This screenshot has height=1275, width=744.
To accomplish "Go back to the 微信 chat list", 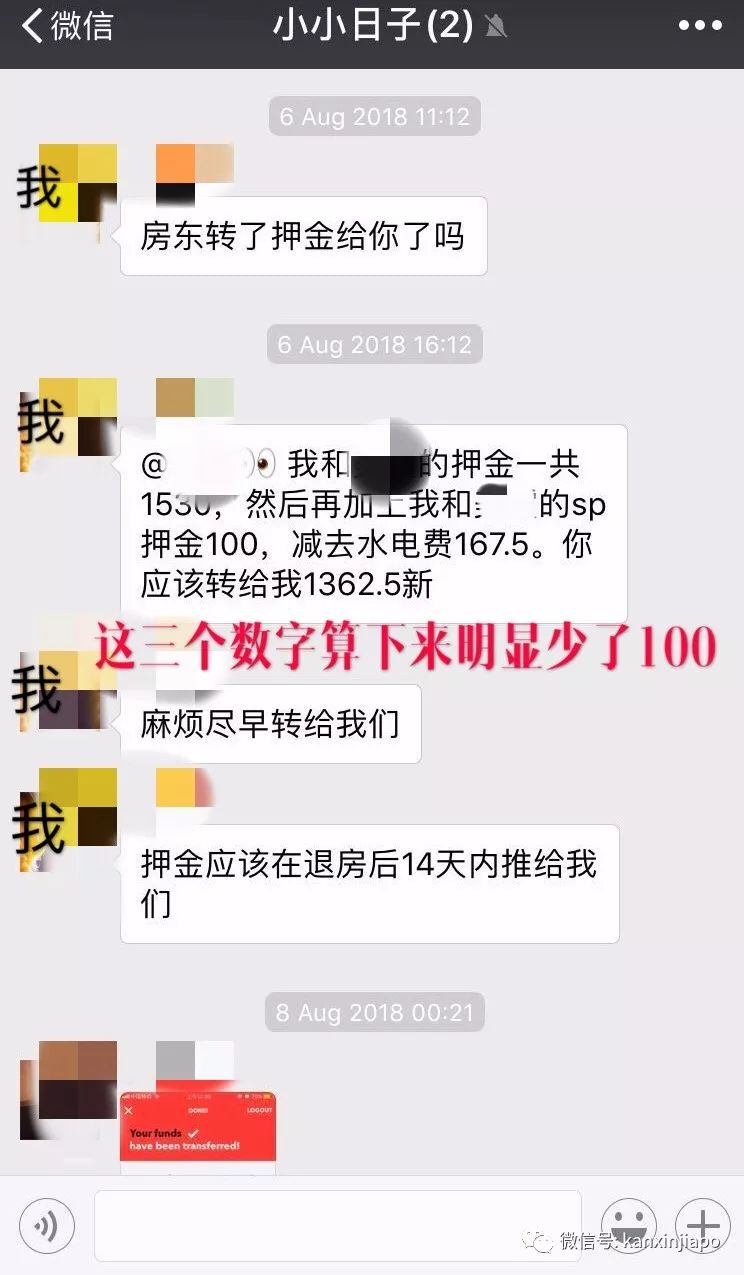I will coord(68,26).
